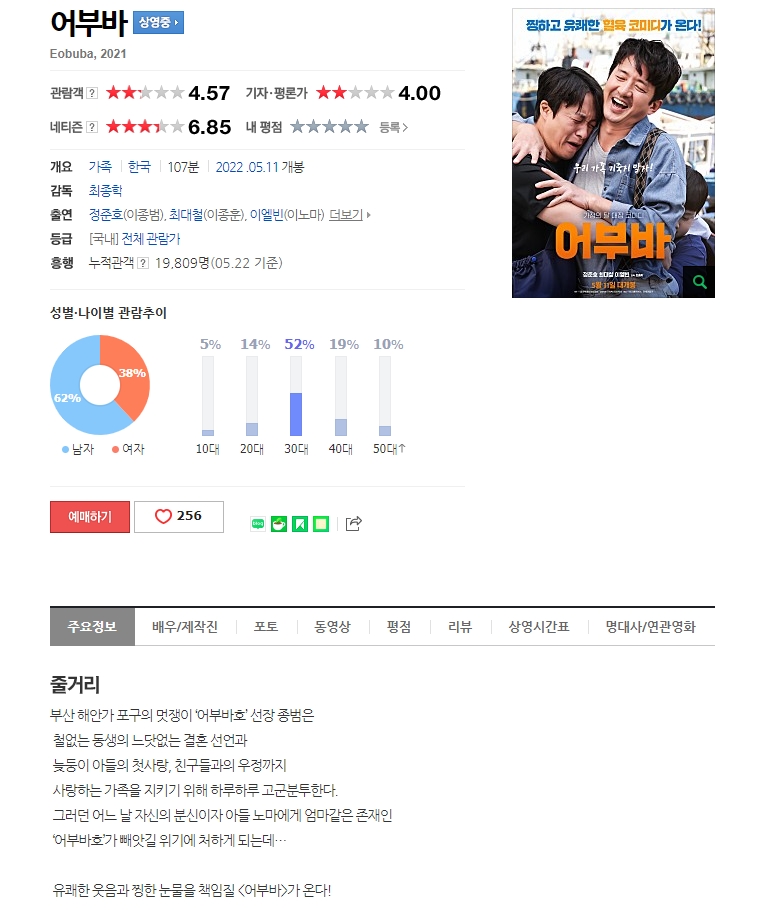The image size is (767, 910).
Task: Go to the 리뷰 tab
Action: [460, 627]
